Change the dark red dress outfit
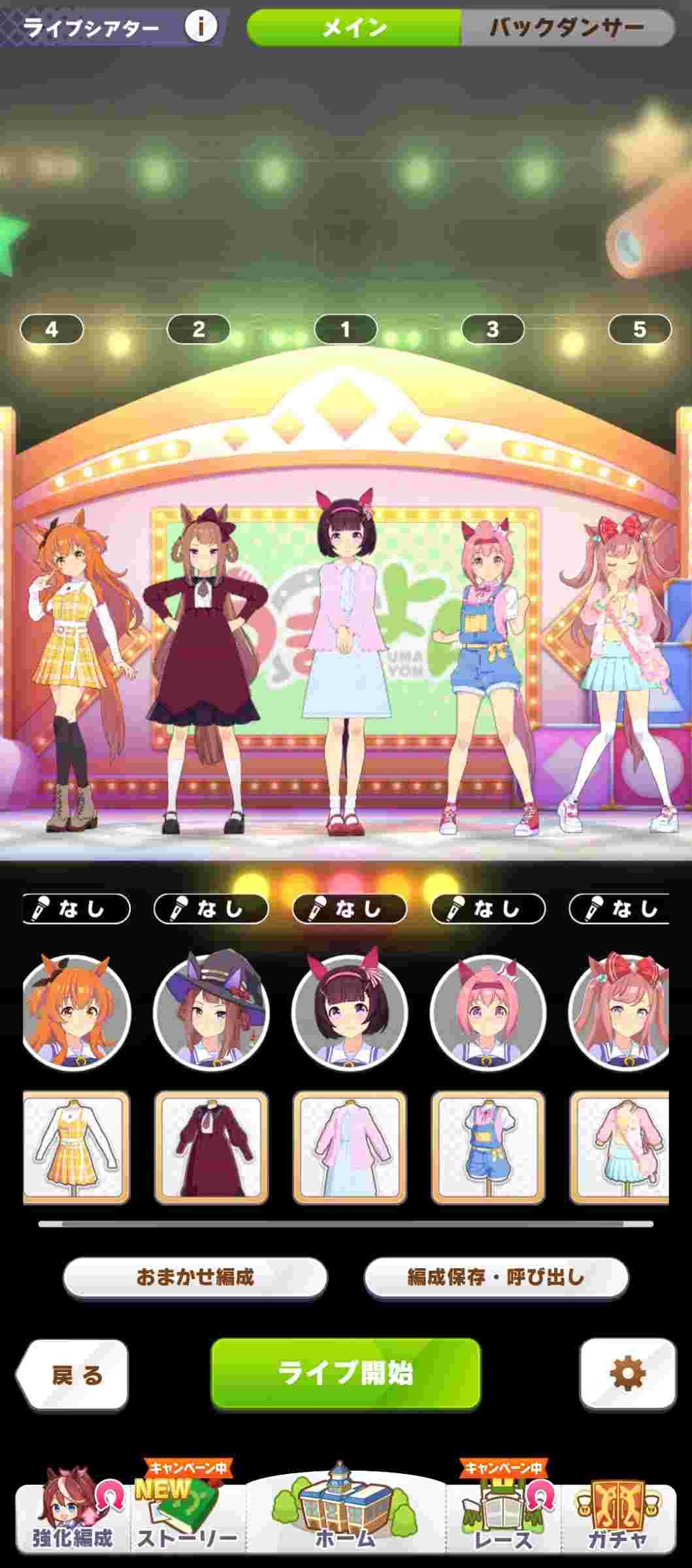Image resolution: width=692 pixels, height=1568 pixels. pos(211,1148)
